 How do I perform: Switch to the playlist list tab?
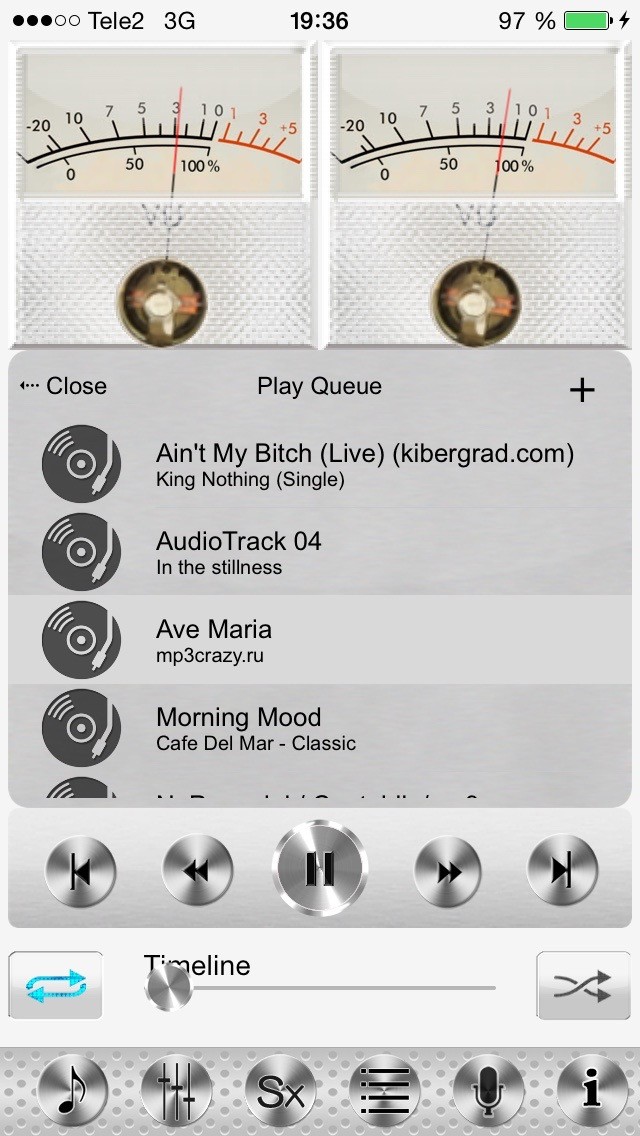(386, 1092)
